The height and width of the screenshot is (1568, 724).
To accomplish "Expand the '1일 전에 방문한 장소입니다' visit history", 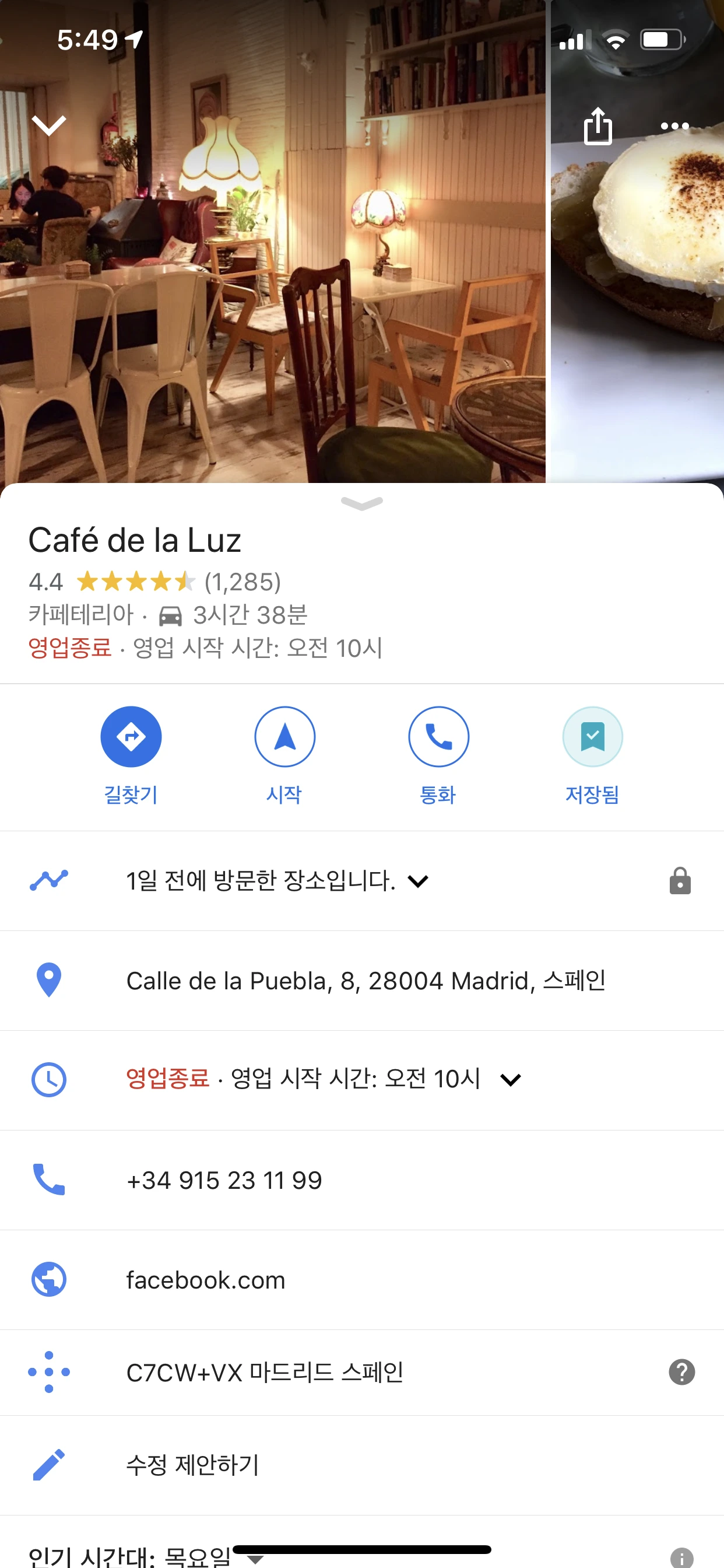I will pos(418,881).
